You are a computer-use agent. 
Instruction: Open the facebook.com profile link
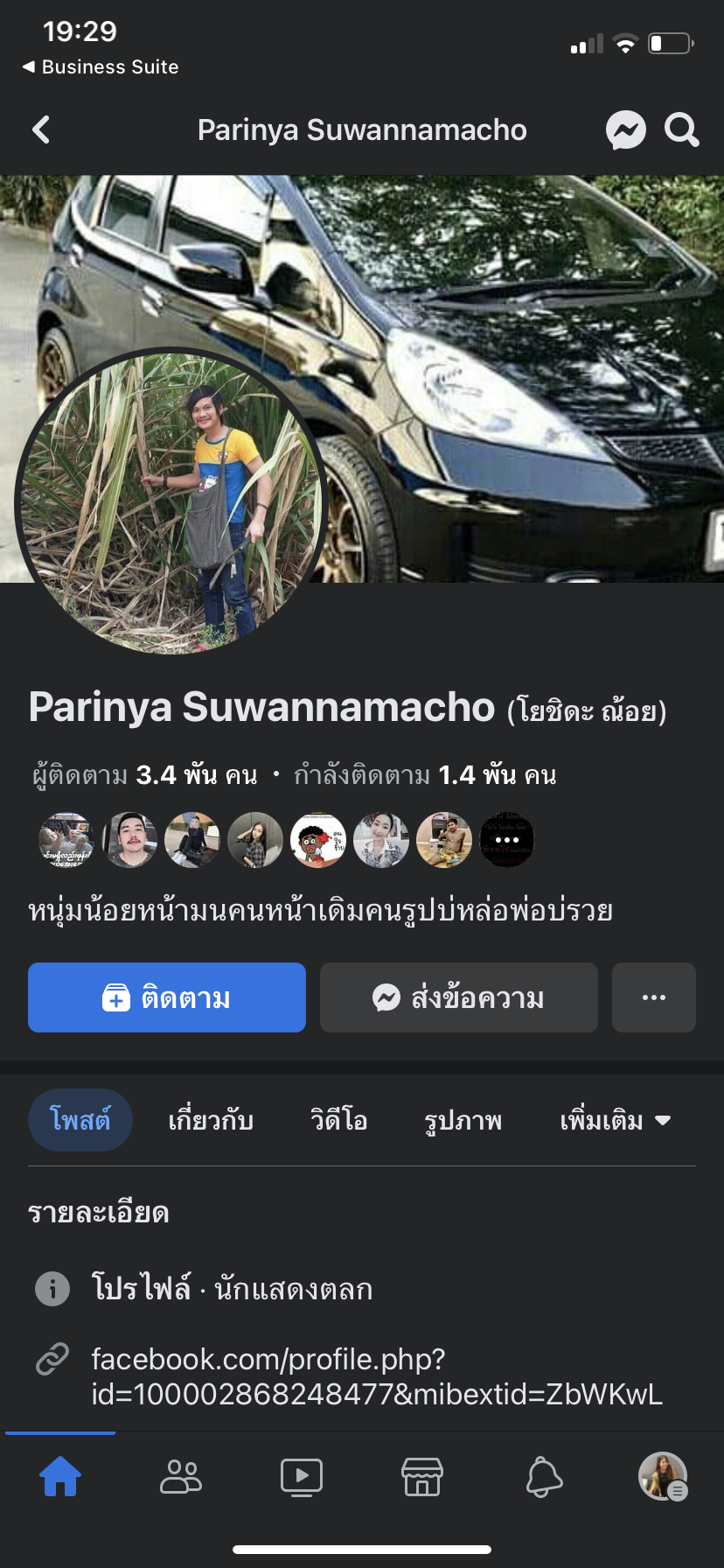pos(376,1376)
